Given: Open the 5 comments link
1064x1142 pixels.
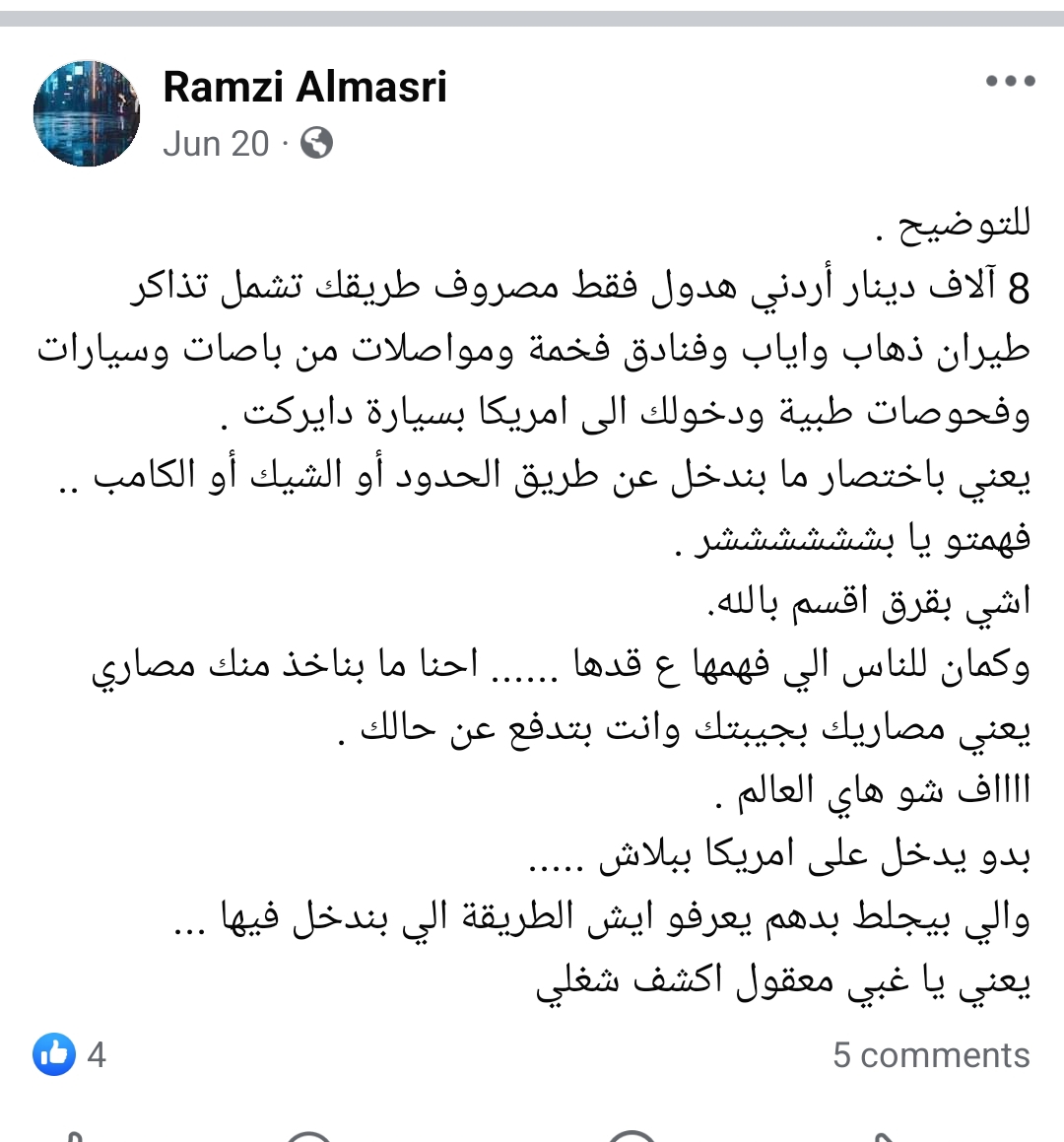Looking at the screenshot, I should point(931,1055).
